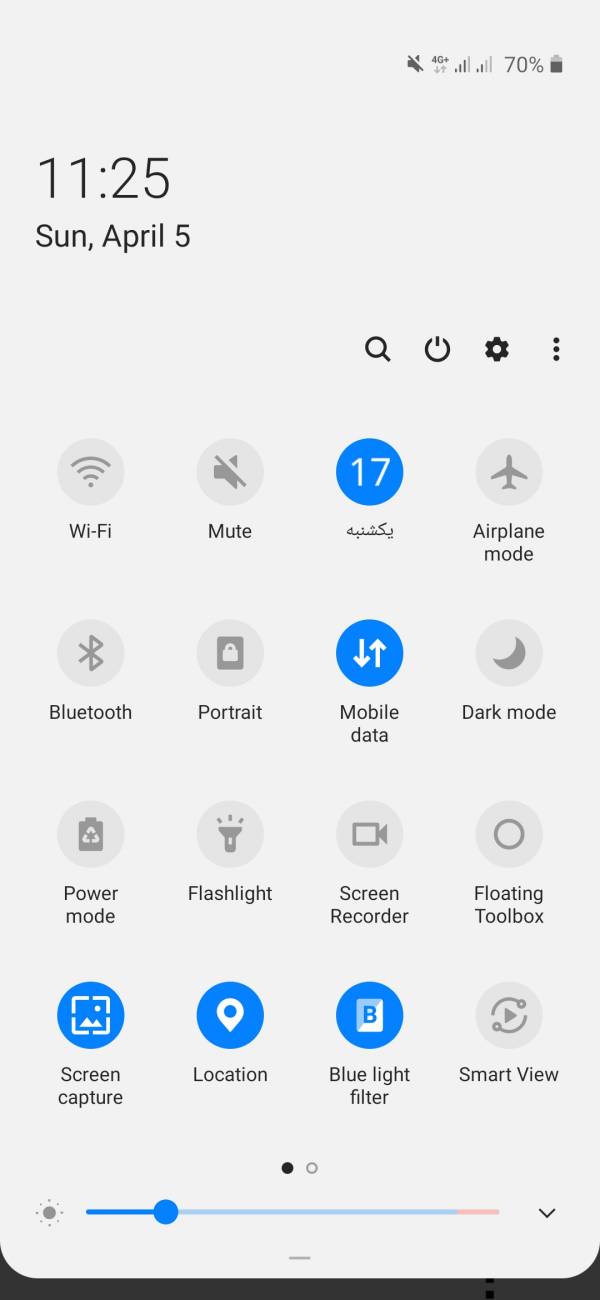Toggle the Mute sound mode
600x1300 pixels.
pos(230,472)
